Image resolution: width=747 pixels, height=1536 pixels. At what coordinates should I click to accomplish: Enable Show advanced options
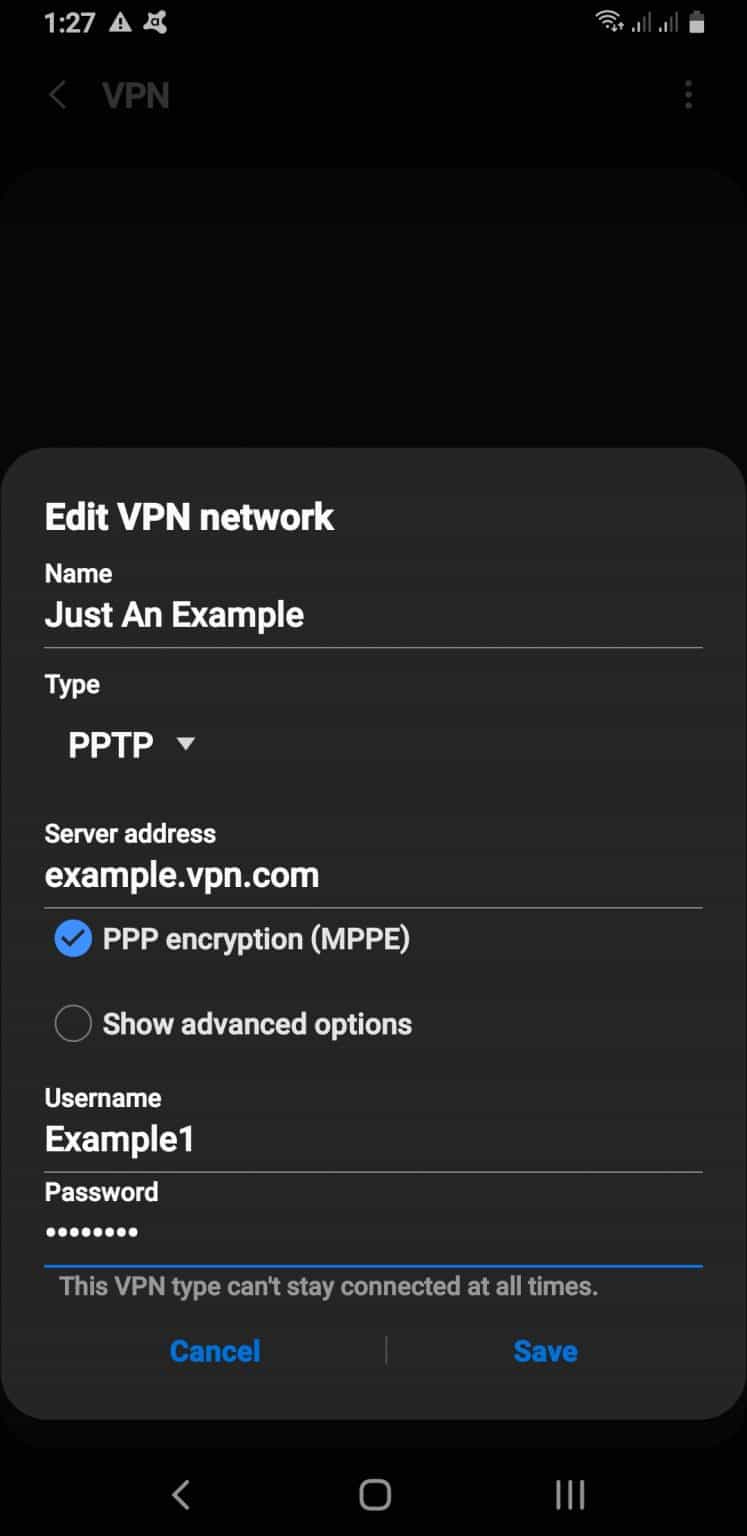(x=72, y=1023)
